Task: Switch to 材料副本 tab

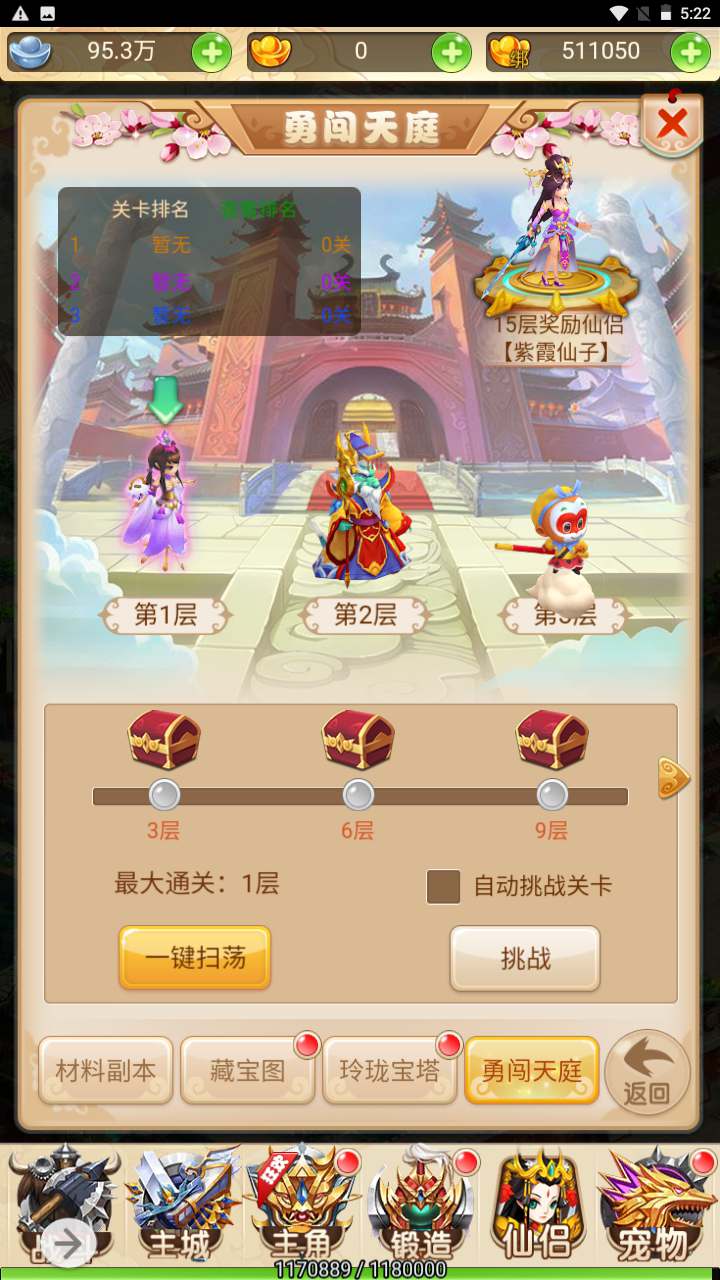Action: (x=106, y=1071)
